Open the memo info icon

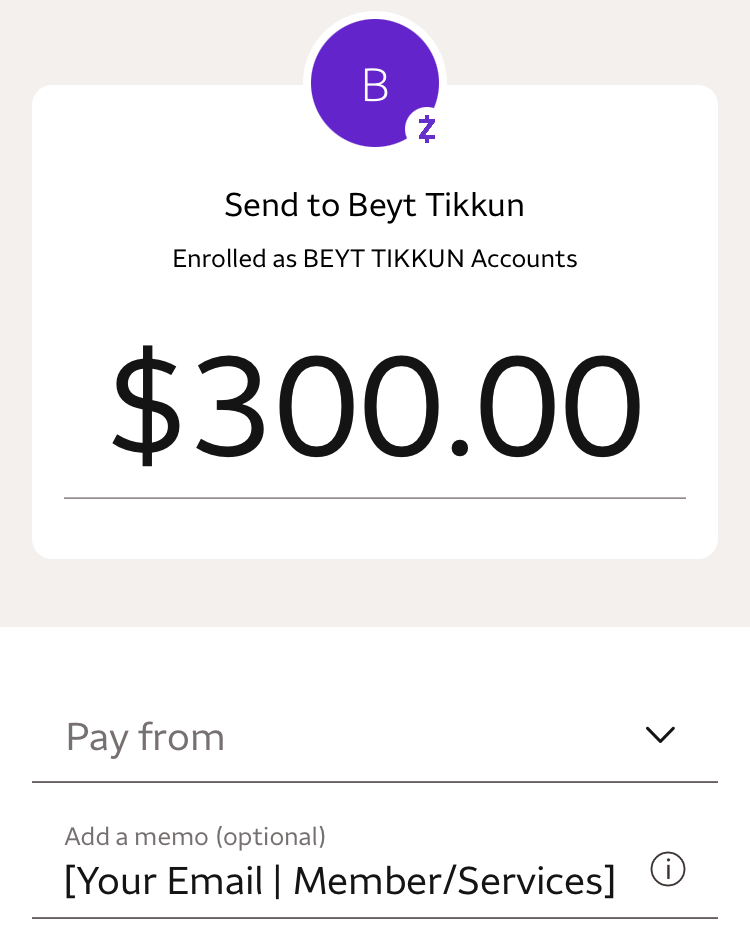667,869
